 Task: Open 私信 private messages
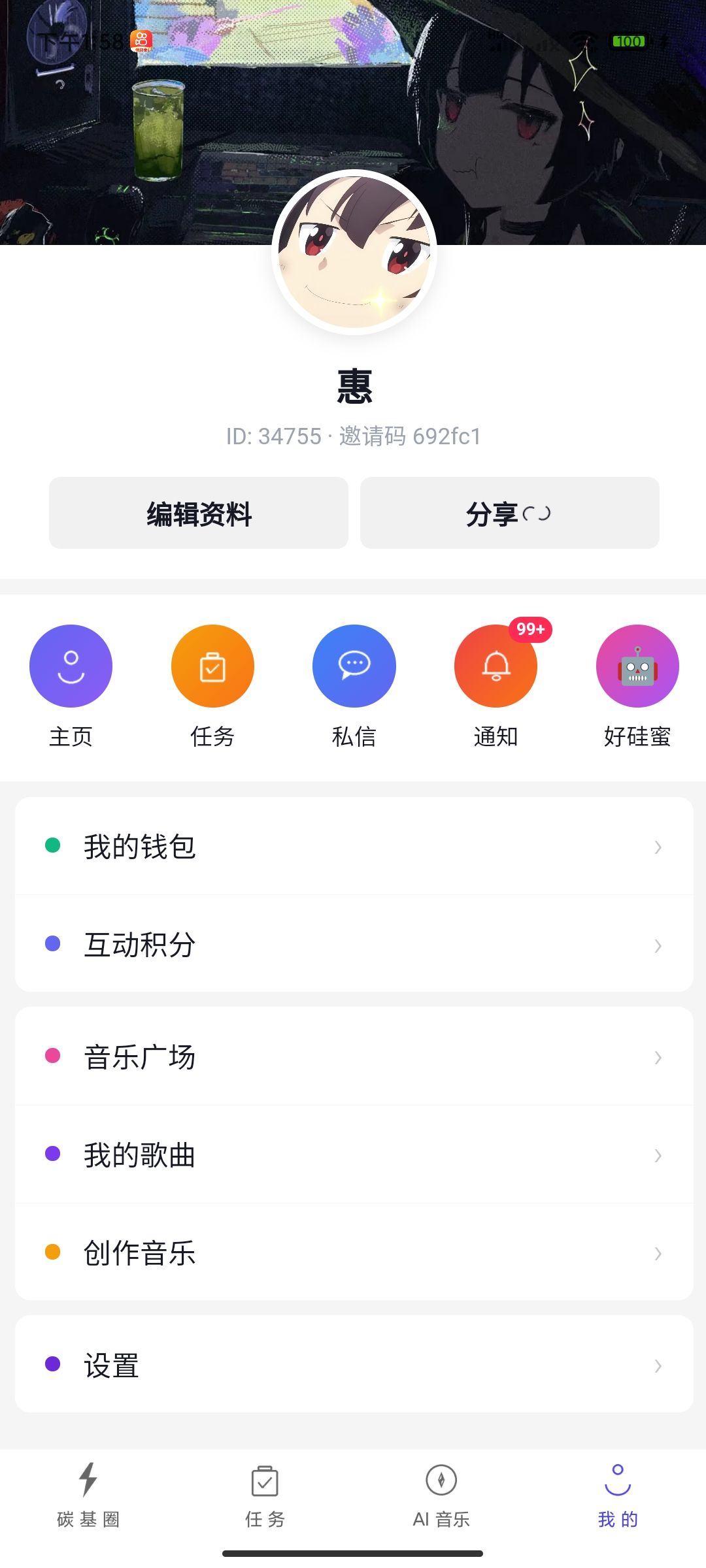pyautogui.click(x=354, y=666)
